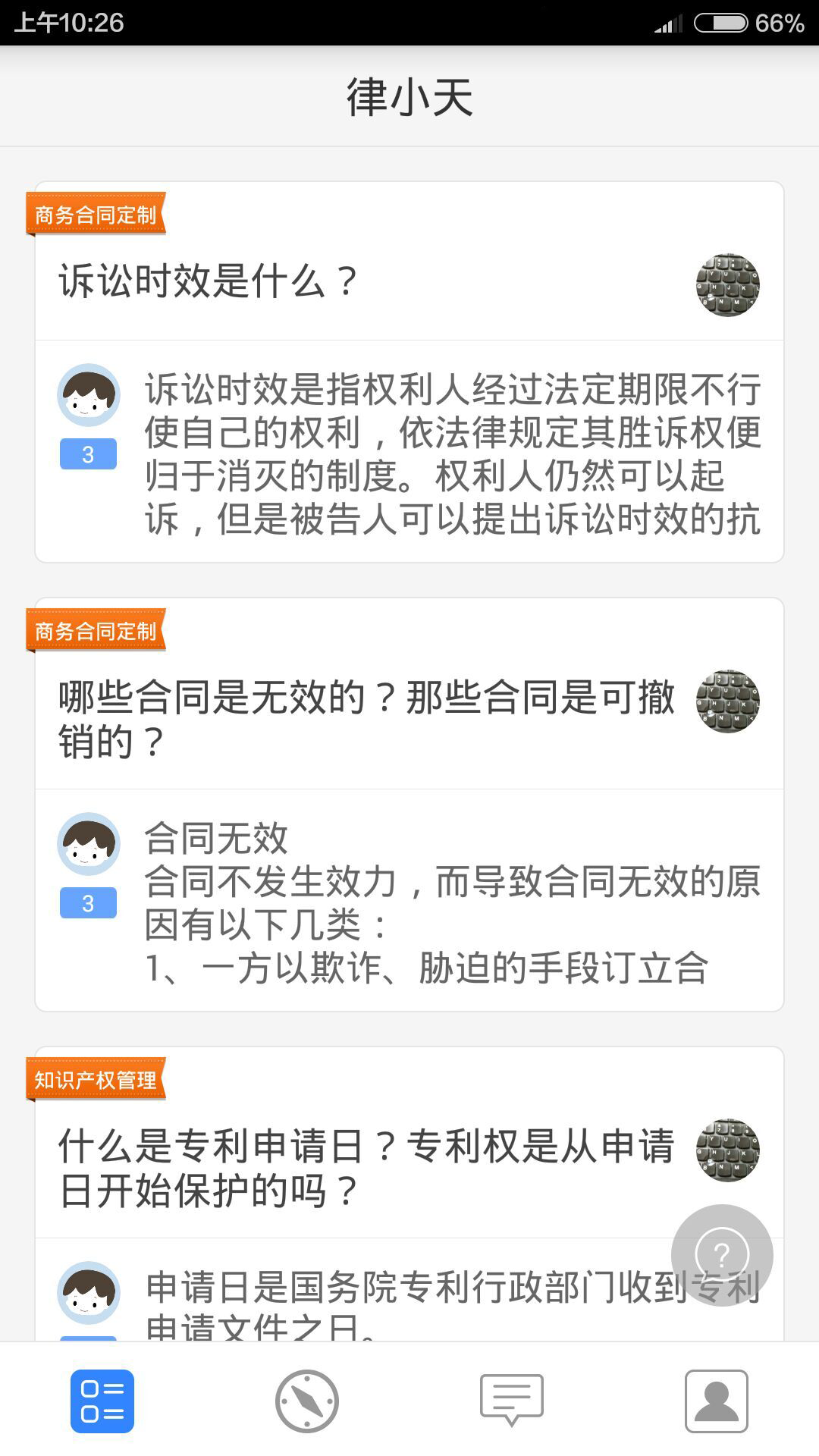819x1456 pixels.
Task: Tap the blue 3 badge on the first answer
Action: 87,453
